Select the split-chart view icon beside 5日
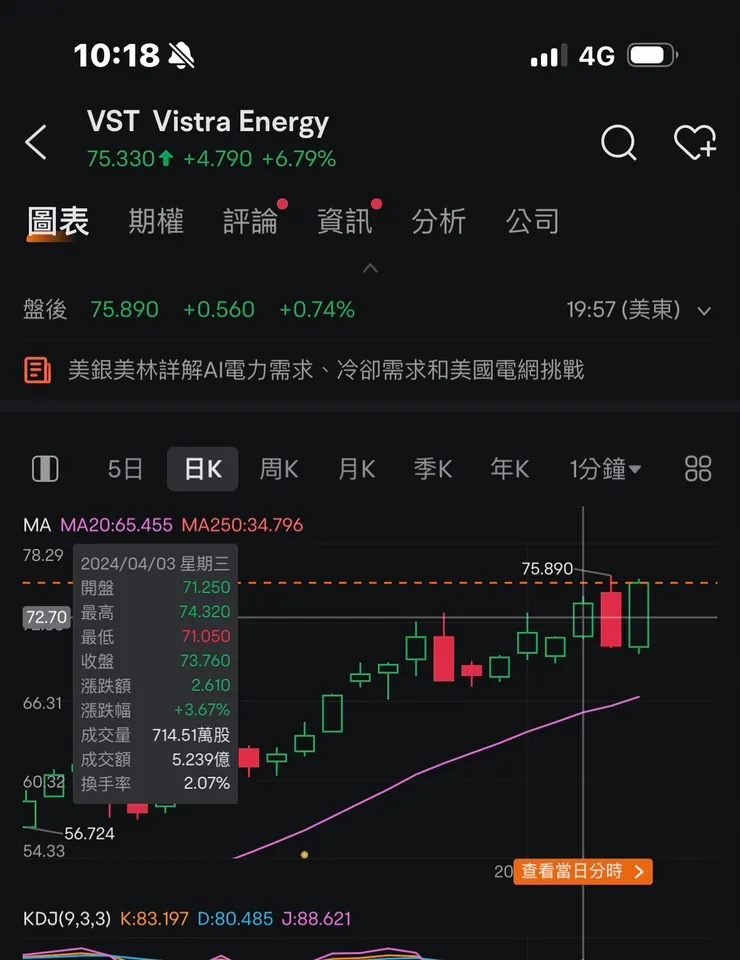The height and width of the screenshot is (960, 740). click(x=44, y=468)
